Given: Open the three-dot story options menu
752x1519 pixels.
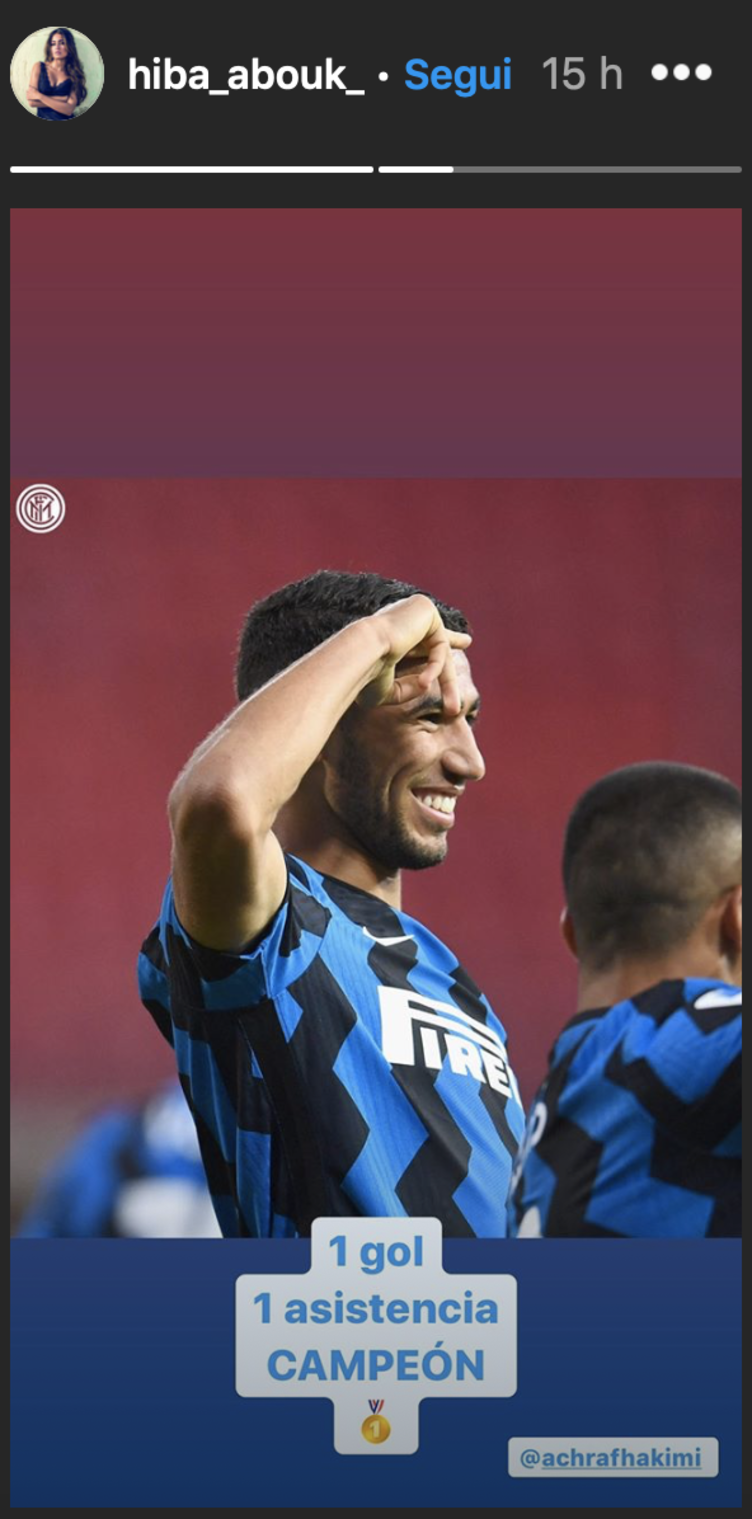Looking at the screenshot, I should coord(681,73).
